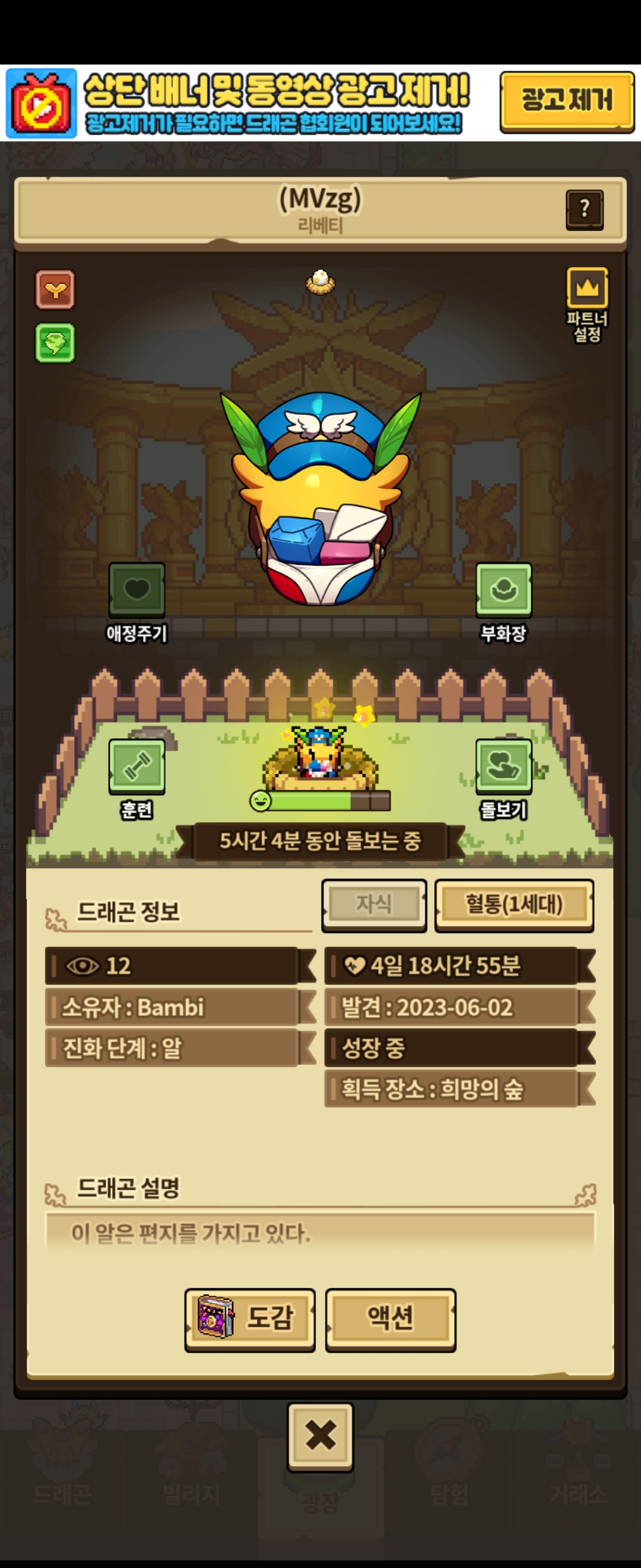
Task: Tap the small egg nest icon
Action: [320, 281]
